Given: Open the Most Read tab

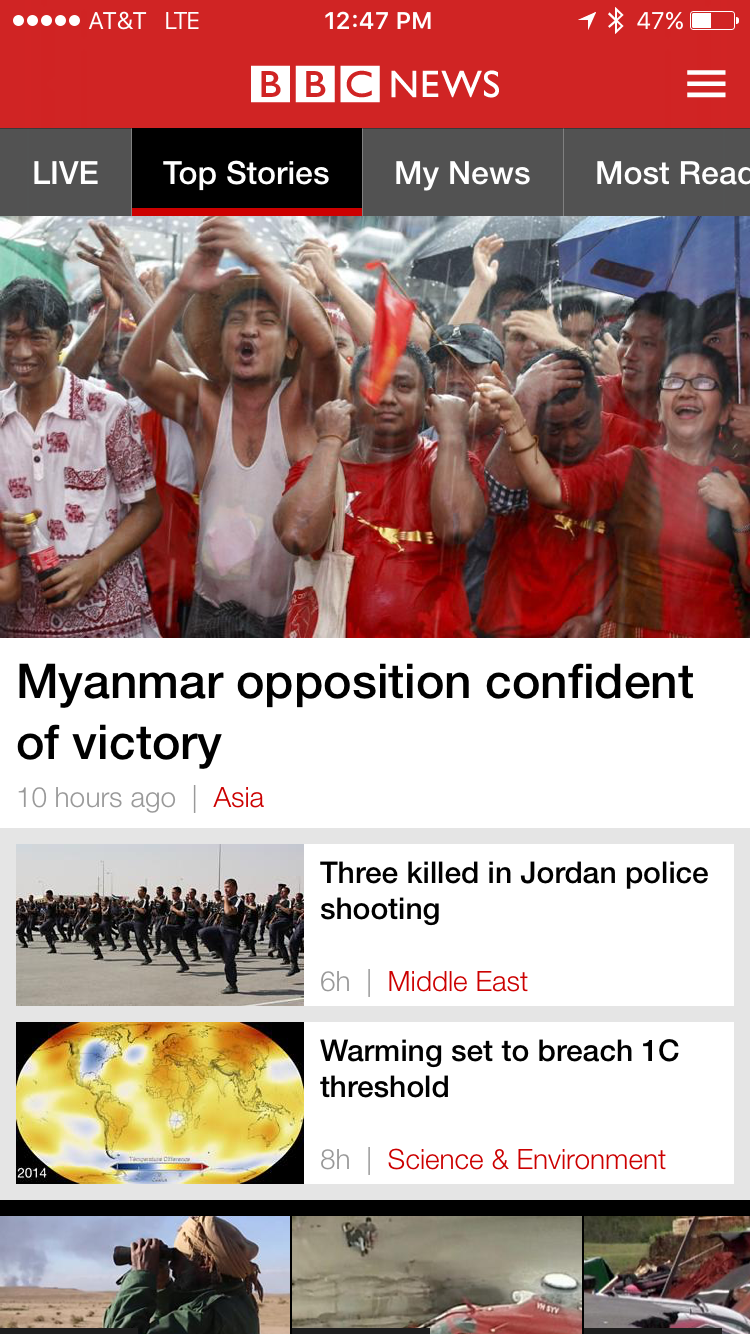Looking at the screenshot, I should pos(657,172).
